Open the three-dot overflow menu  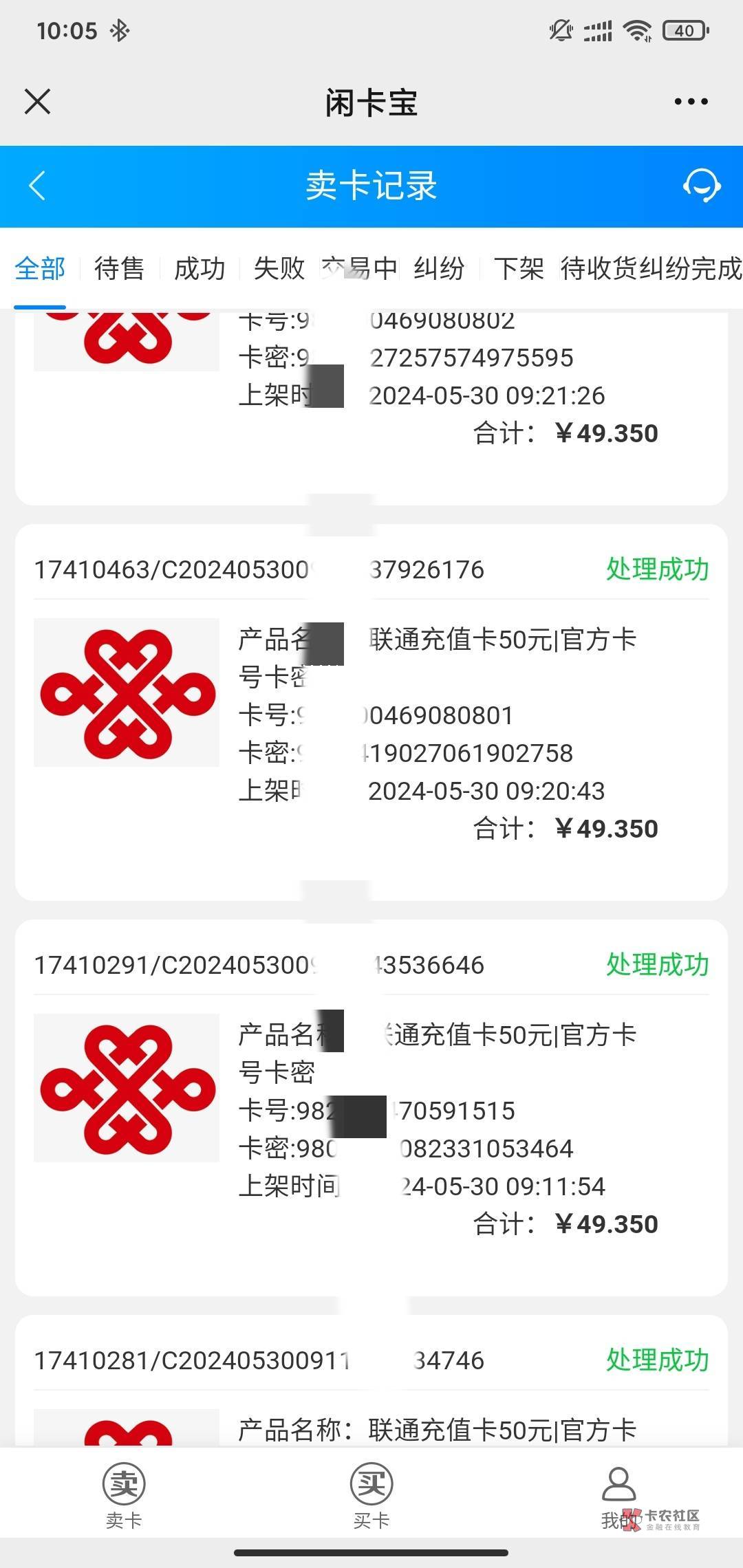[x=691, y=102]
